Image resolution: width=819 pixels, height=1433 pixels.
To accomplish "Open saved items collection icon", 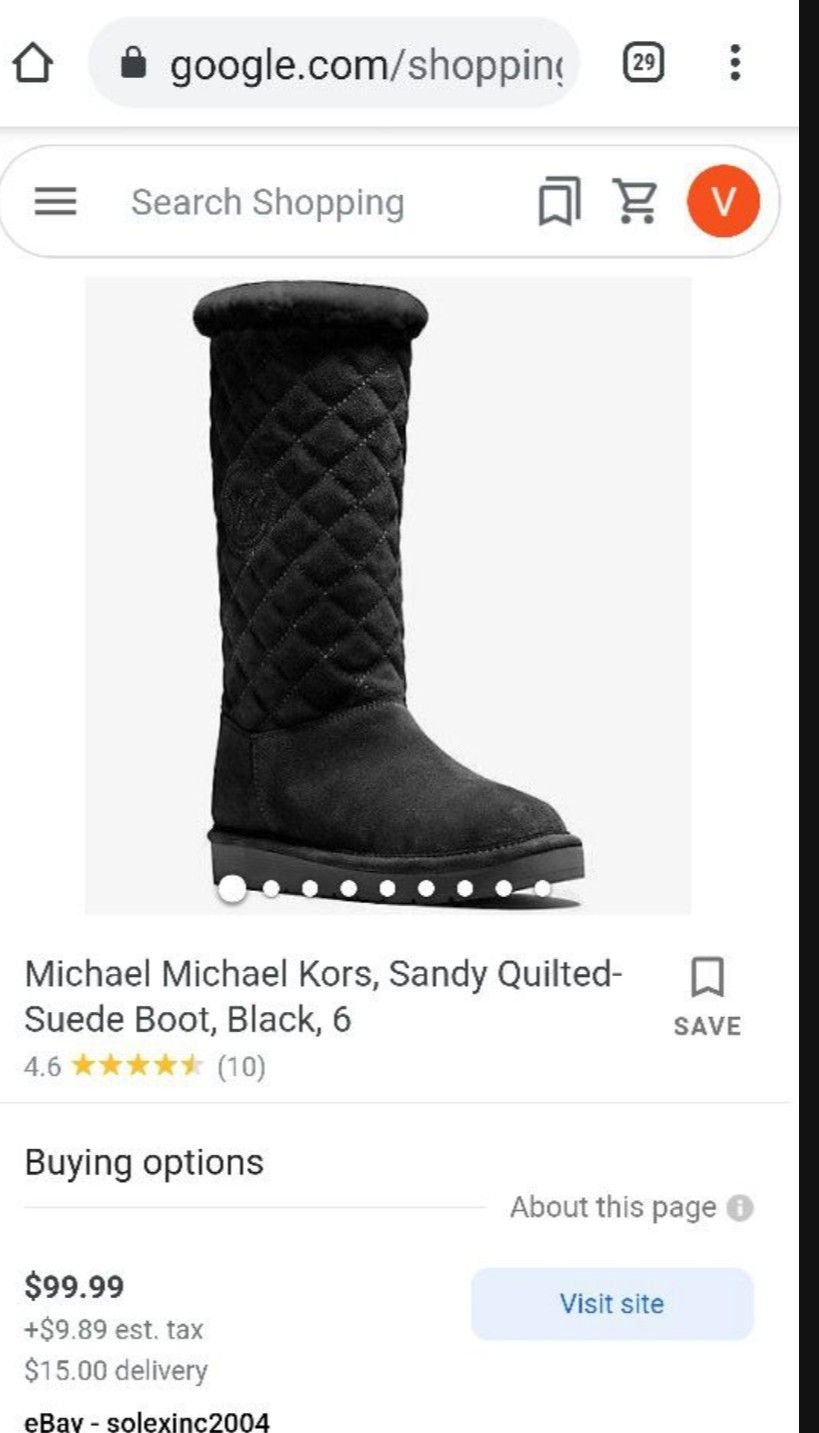I will 559,202.
